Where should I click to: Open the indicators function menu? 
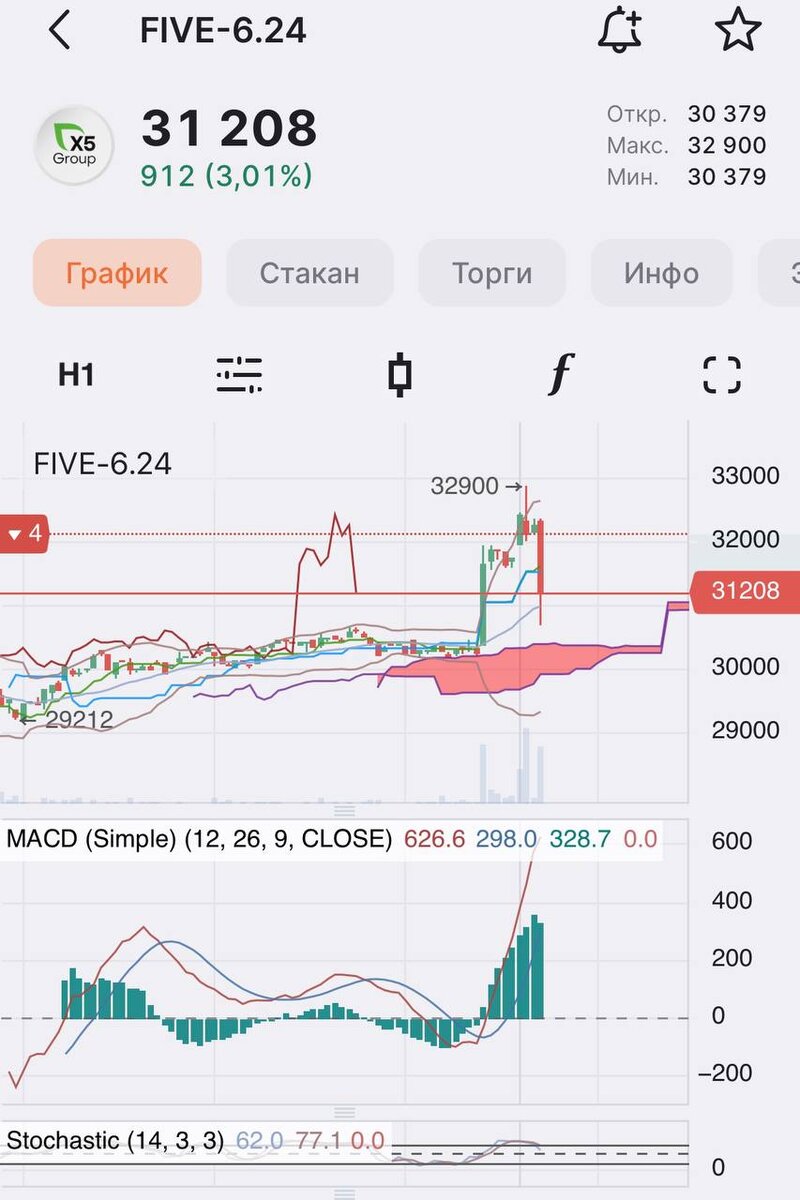tap(561, 375)
